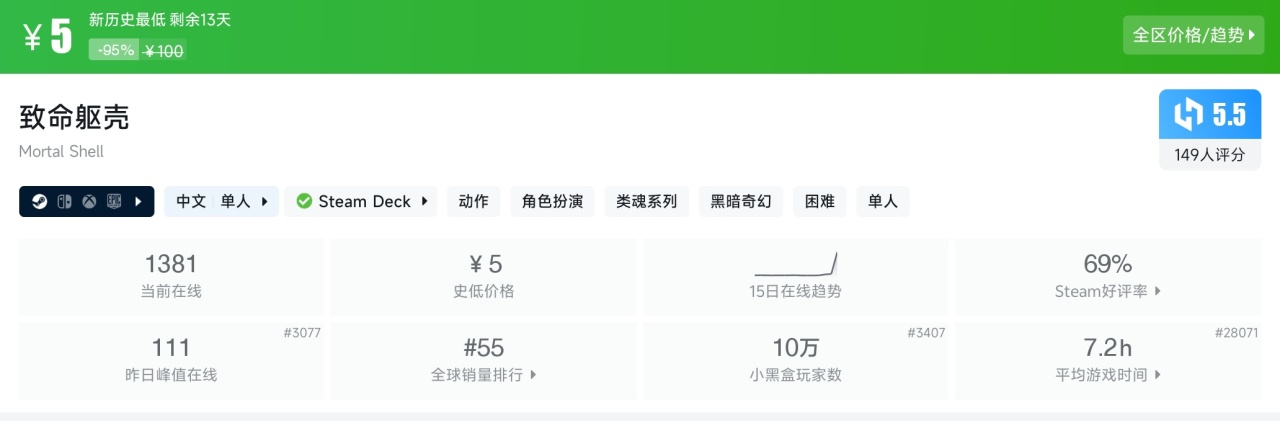This screenshot has height=421, width=1280.
Task: Select the 动作 genre tag
Action: [473, 201]
